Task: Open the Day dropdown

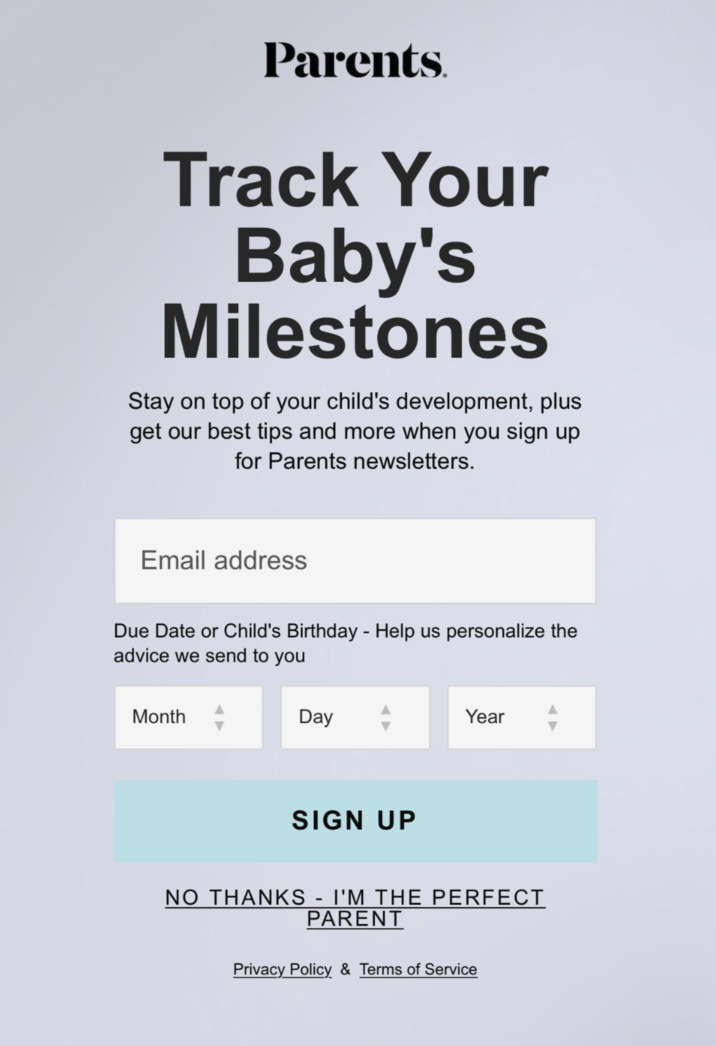Action: [x=355, y=717]
